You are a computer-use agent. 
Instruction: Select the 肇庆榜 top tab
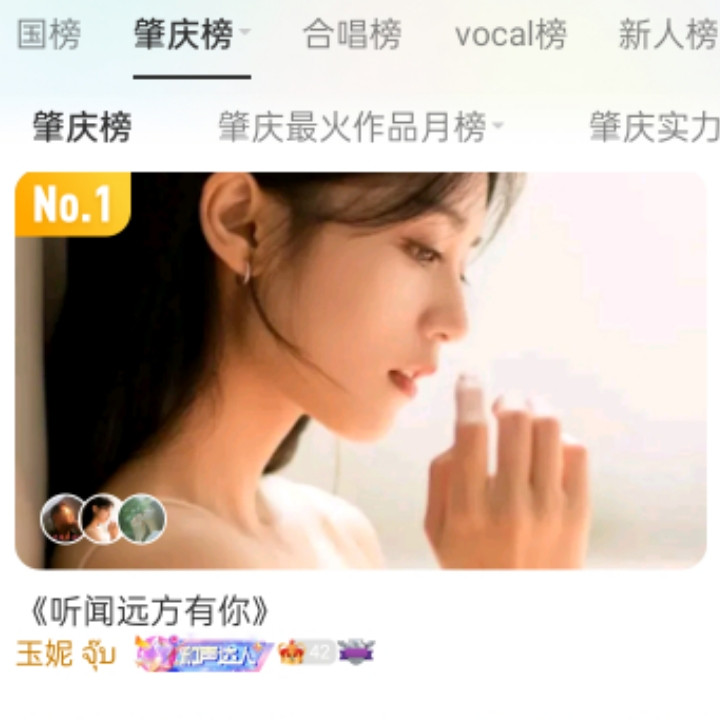click(184, 36)
